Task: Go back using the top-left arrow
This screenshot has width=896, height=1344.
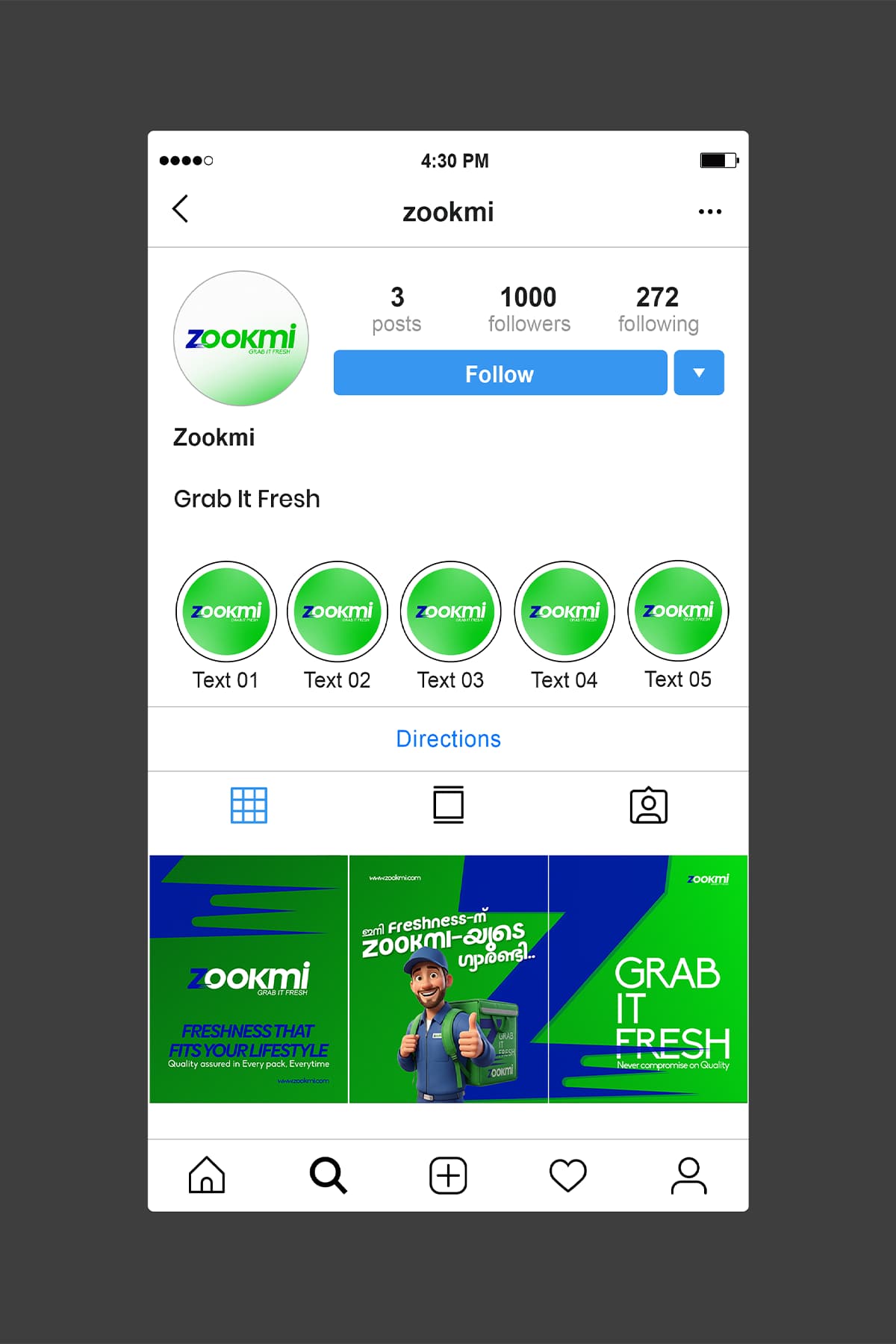Action: [180, 209]
